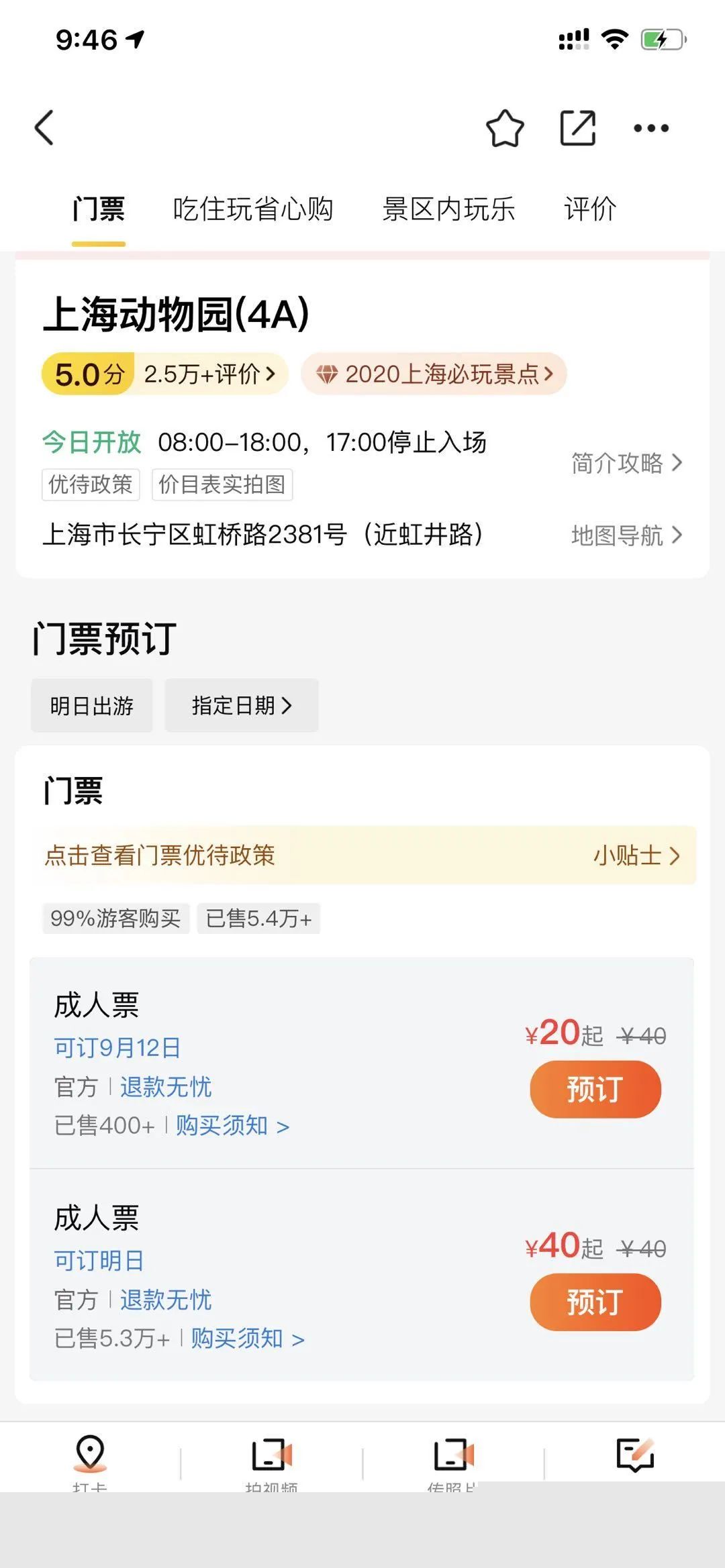Favorite this attraction with the star icon
Viewport: 725px width, 1568px height.
505,128
